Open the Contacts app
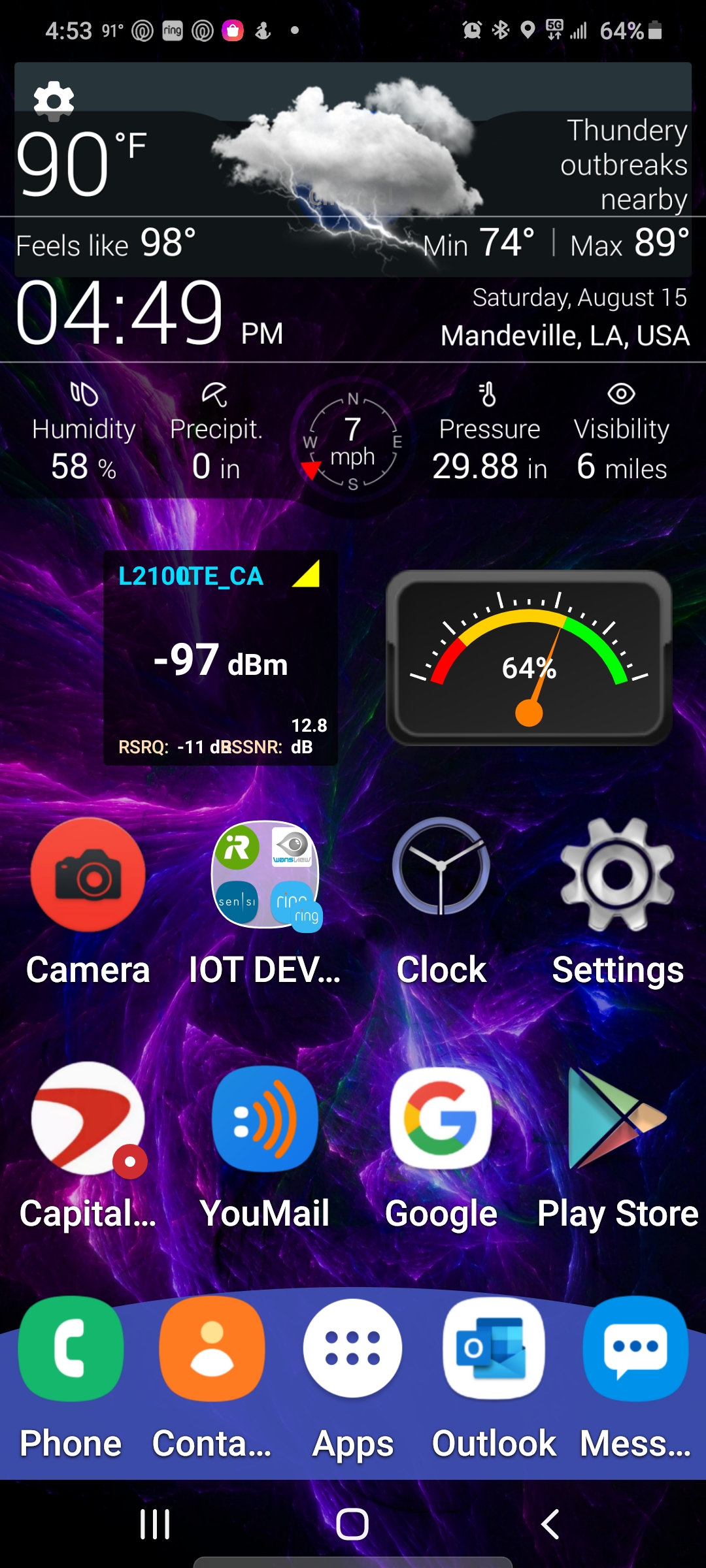 (x=212, y=1348)
